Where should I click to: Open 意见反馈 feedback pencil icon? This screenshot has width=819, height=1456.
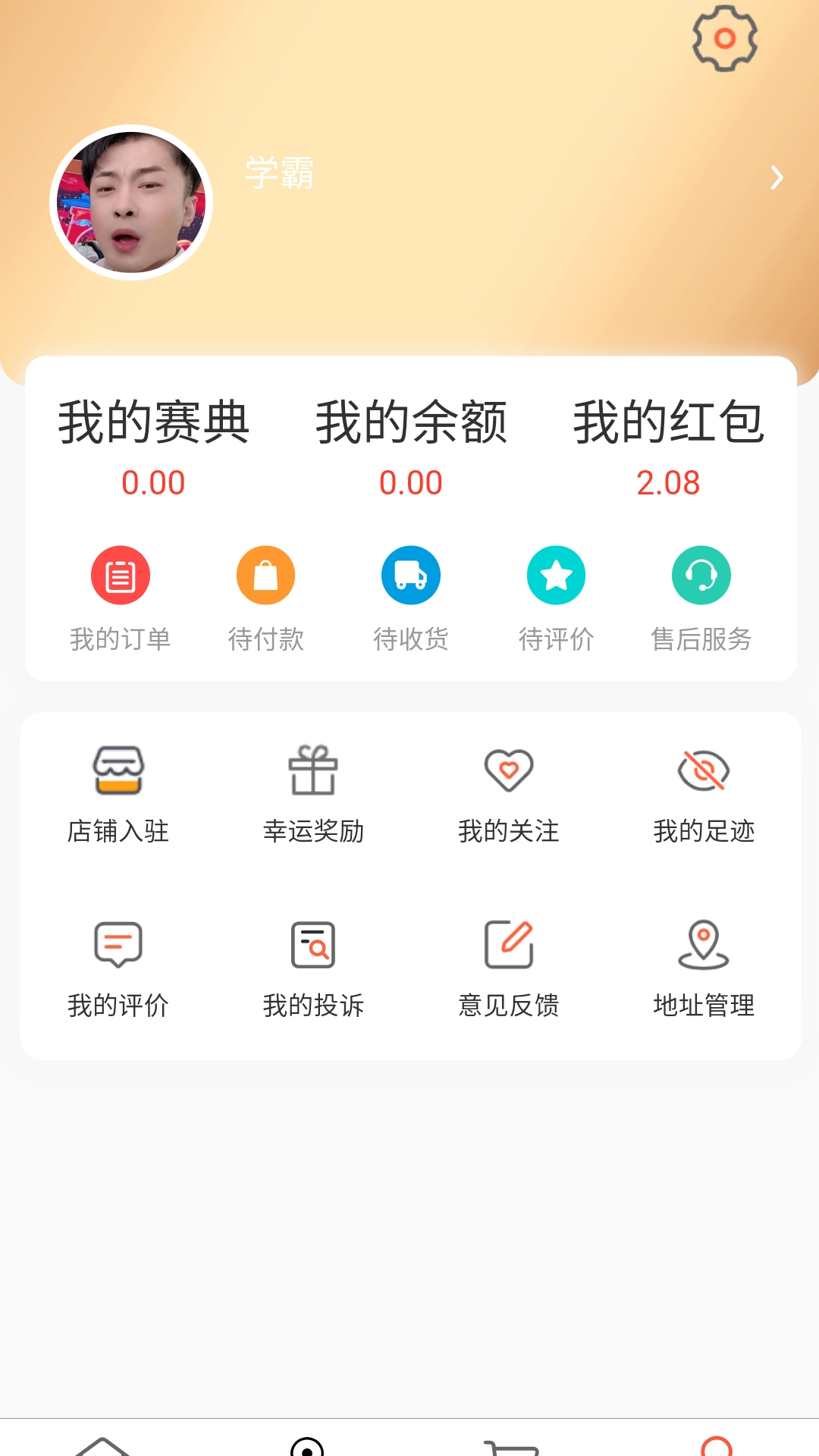pos(509,944)
